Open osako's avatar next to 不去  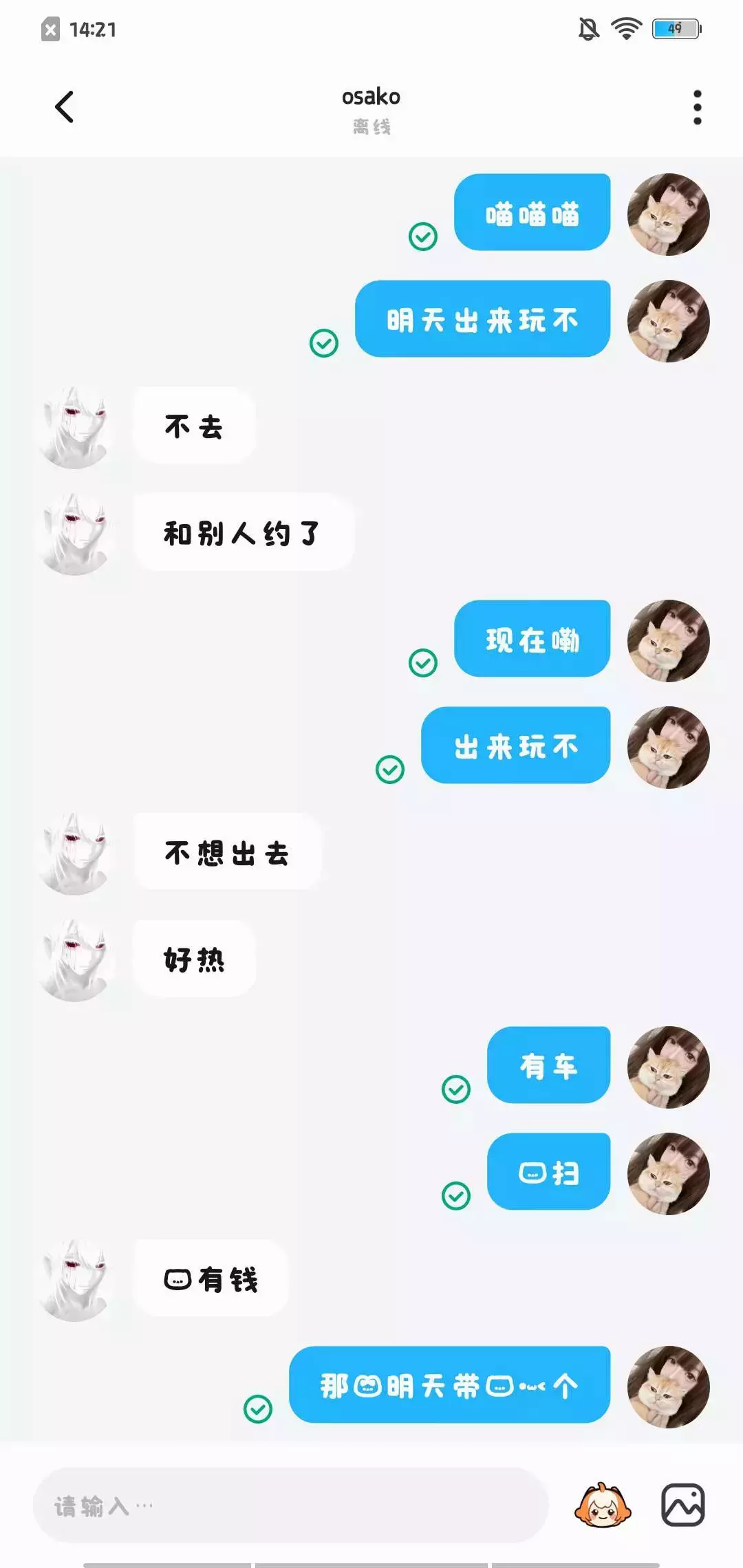(75, 428)
